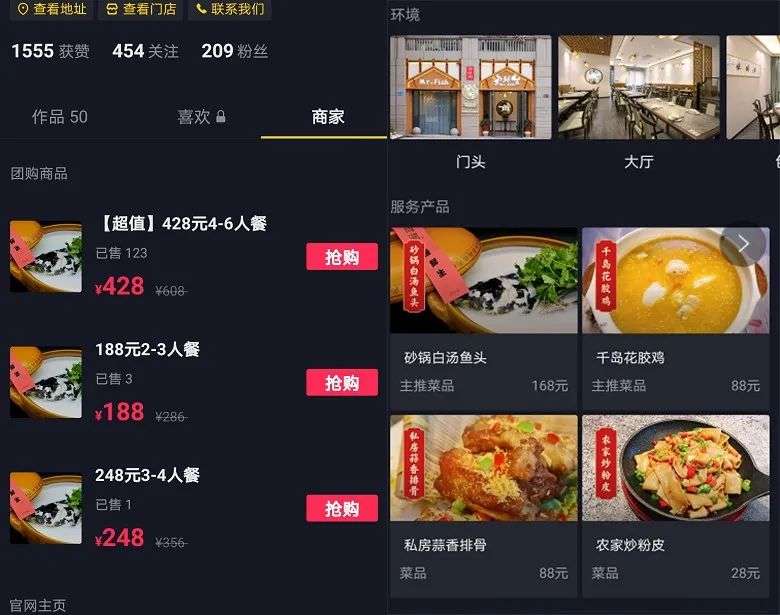Tap the right arrow to see more dishes
780x615 pixels.
[x=743, y=244]
